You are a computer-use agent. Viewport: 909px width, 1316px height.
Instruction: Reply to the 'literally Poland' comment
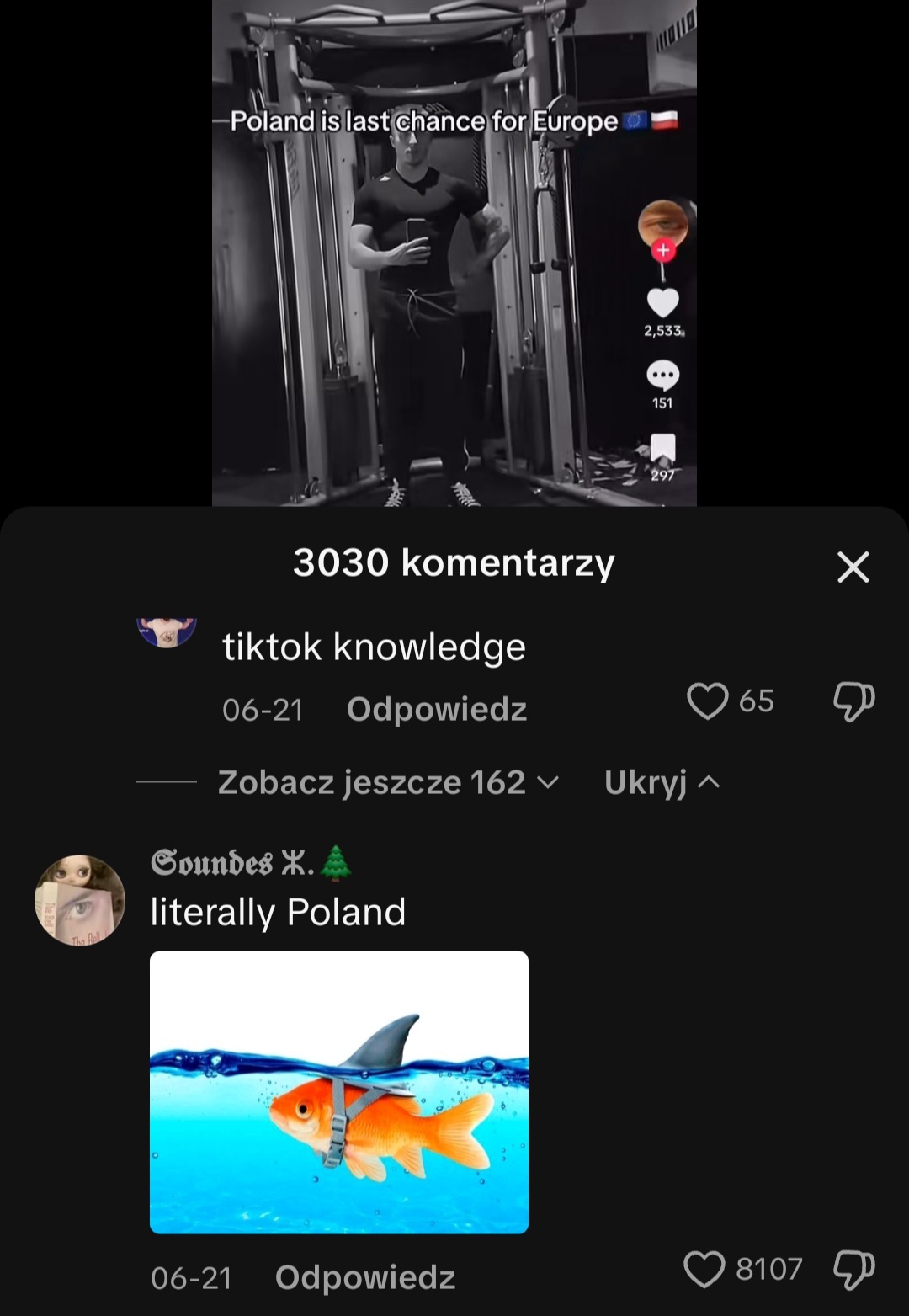click(364, 1277)
